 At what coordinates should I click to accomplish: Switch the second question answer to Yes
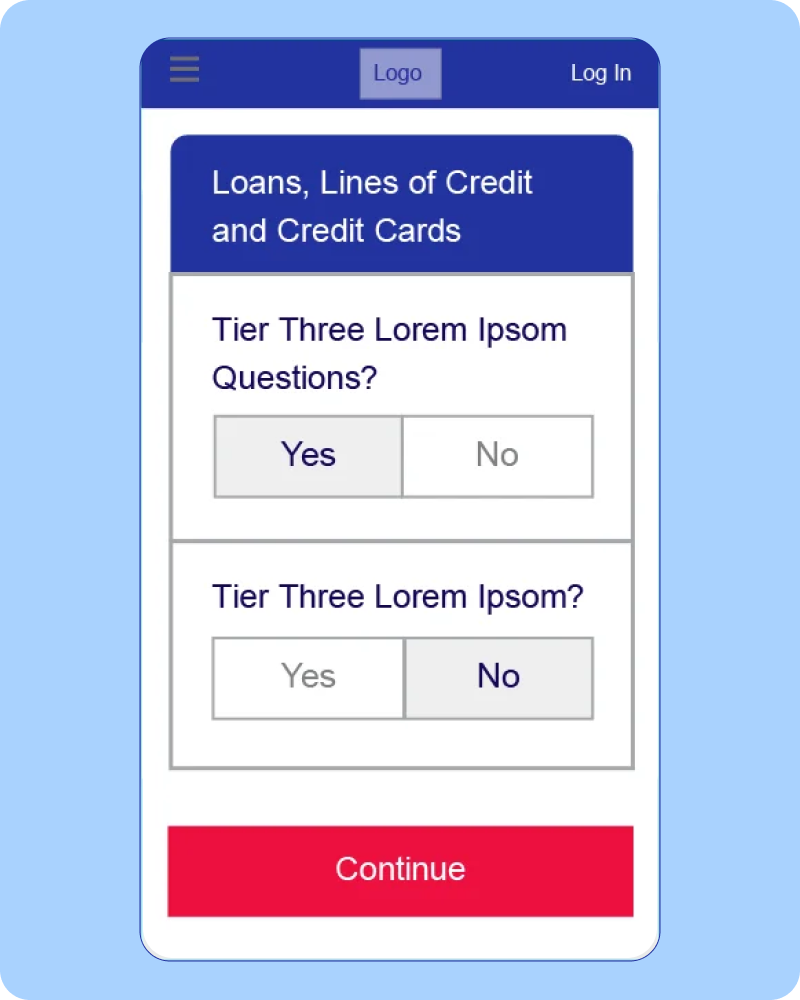tap(307, 678)
